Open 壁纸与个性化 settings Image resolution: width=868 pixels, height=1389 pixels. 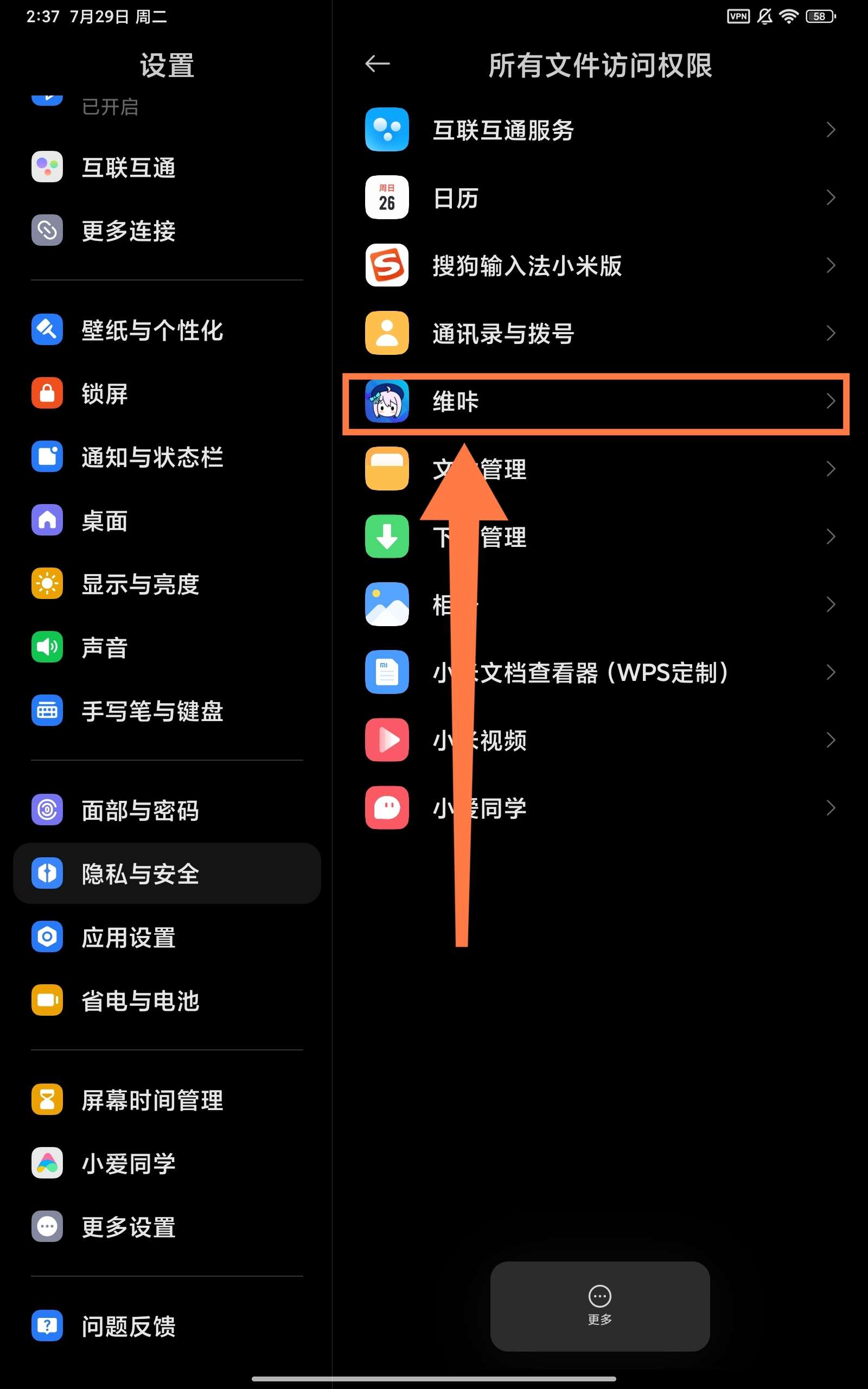[x=152, y=330]
